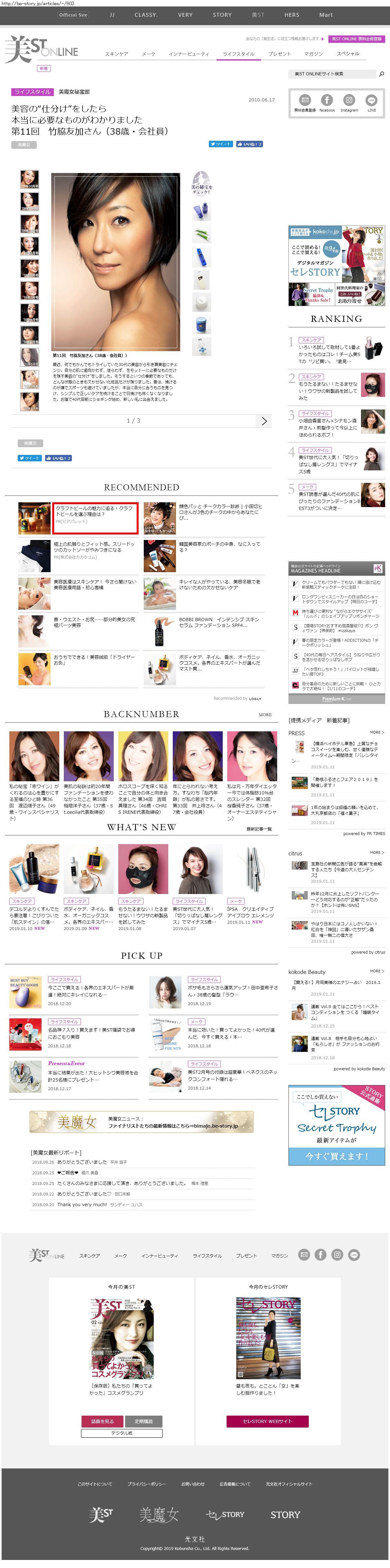This screenshot has height=1568, width=390.
Task: Open the Facebook icon in sidebar
Action: (327, 101)
